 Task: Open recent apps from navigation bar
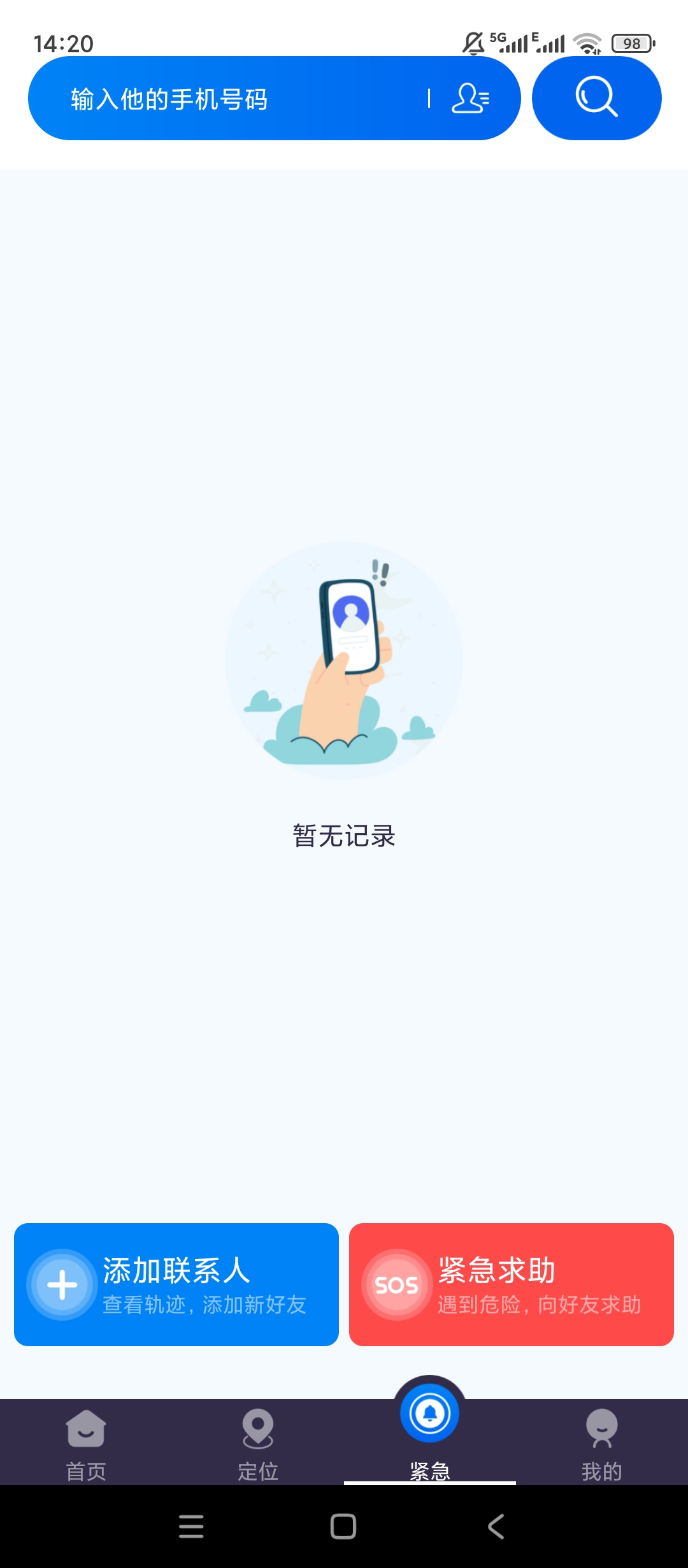[191, 1527]
